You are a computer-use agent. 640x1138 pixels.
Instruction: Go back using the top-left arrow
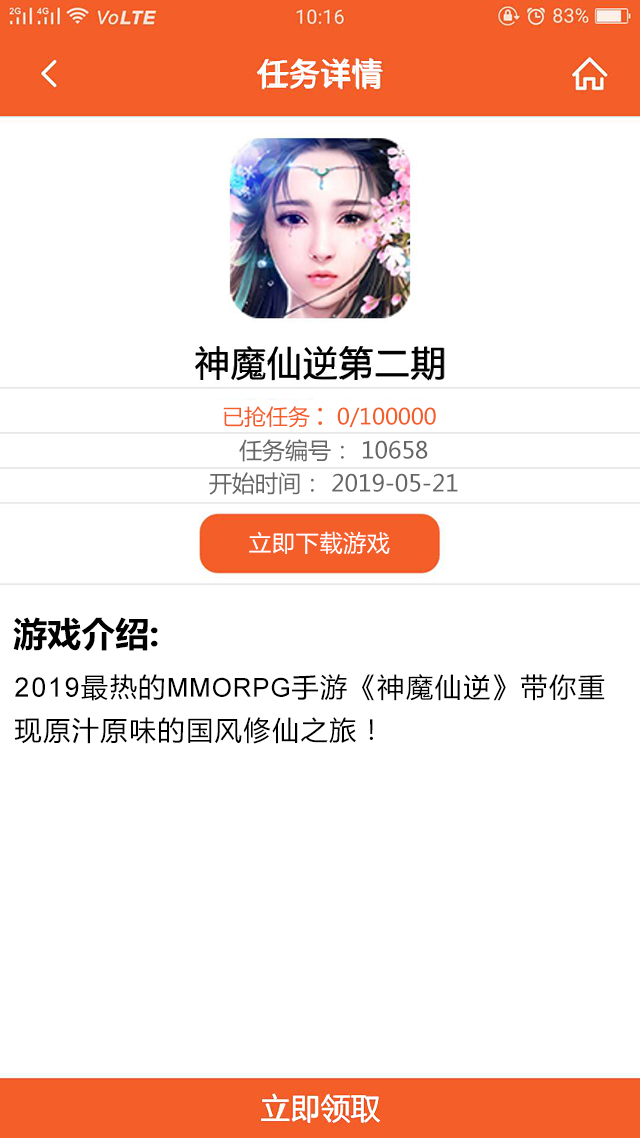tap(49, 74)
